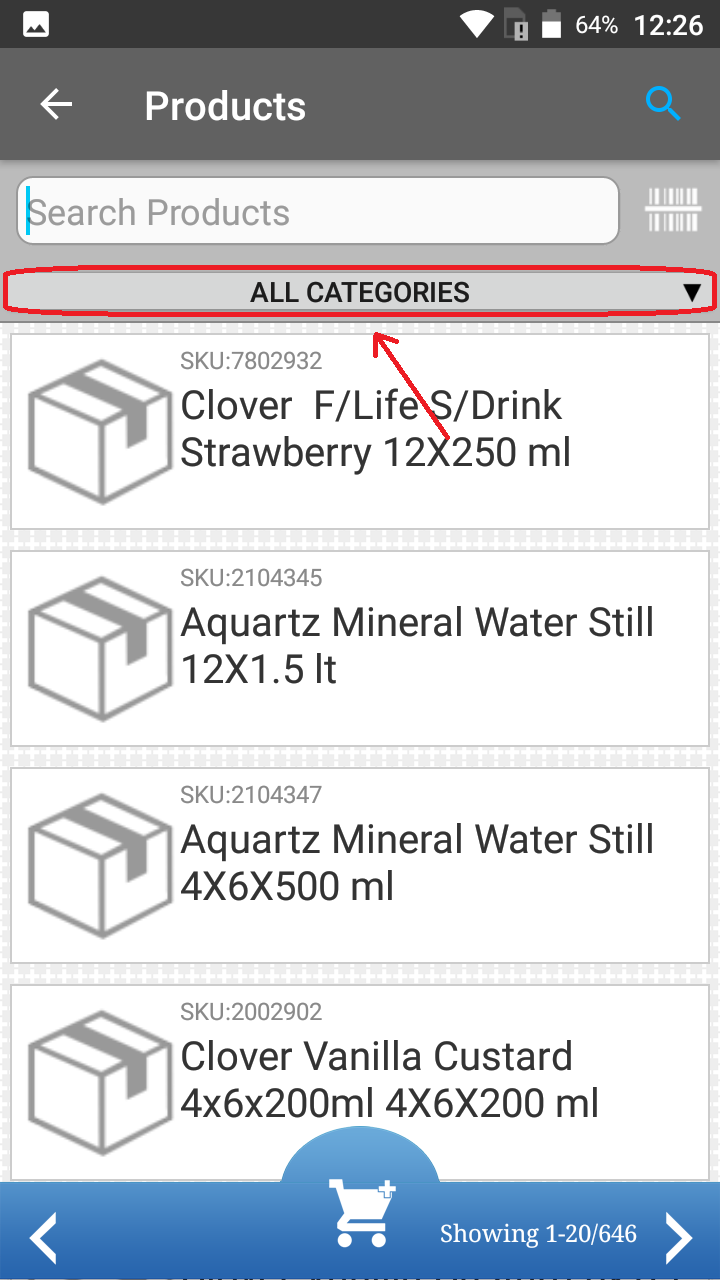
Task: Expand the All Categories dropdown
Action: pyautogui.click(x=360, y=293)
